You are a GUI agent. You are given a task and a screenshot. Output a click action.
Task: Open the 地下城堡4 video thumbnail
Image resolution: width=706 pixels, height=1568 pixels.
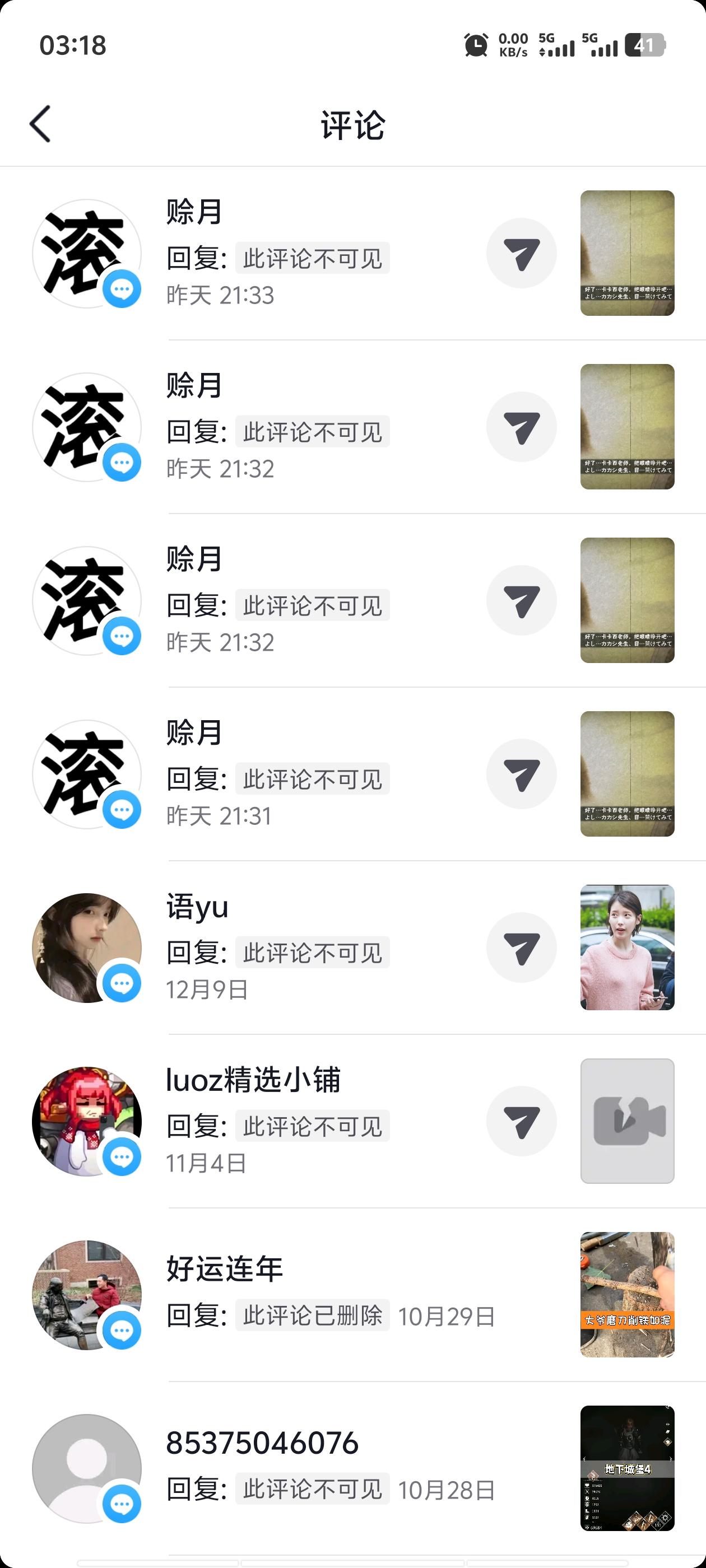click(627, 1468)
